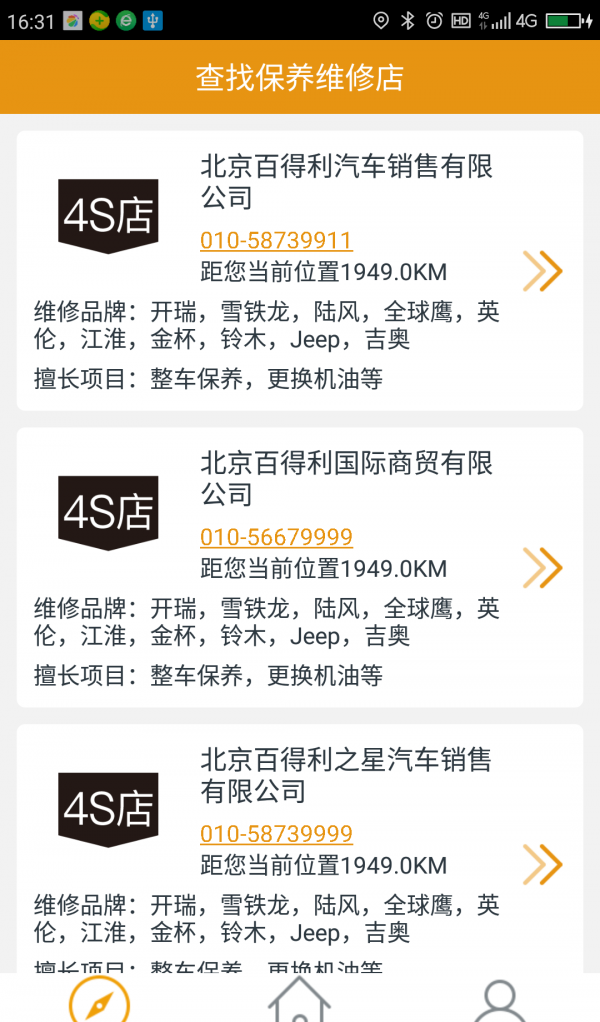
Task: Open the profile tab
Action: [500, 1000]
